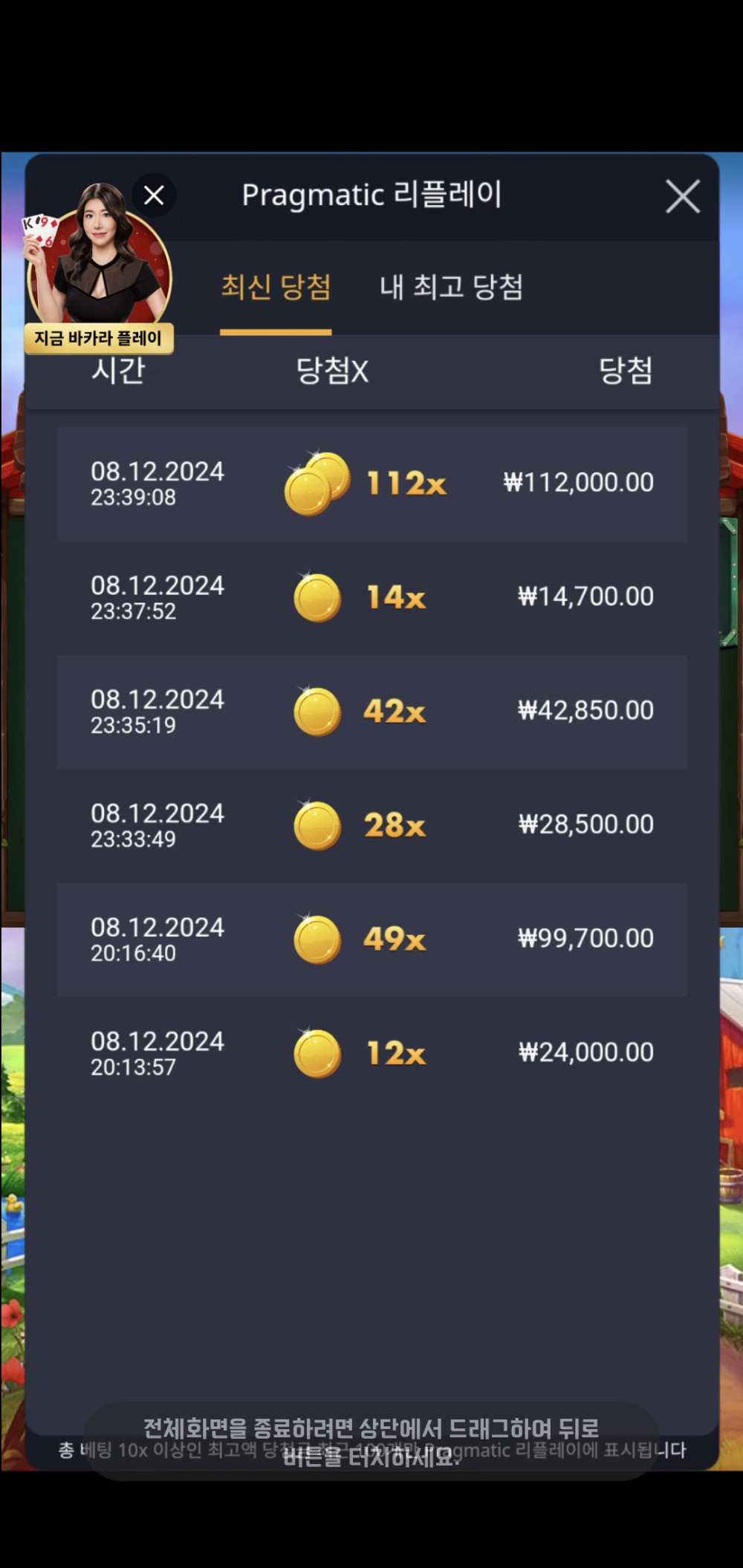The height and width of the screenshot is (1568, 743).
Task: View the 28x win replay from 23:33:49
Action: pyautogui.click(x=371, y=825)
